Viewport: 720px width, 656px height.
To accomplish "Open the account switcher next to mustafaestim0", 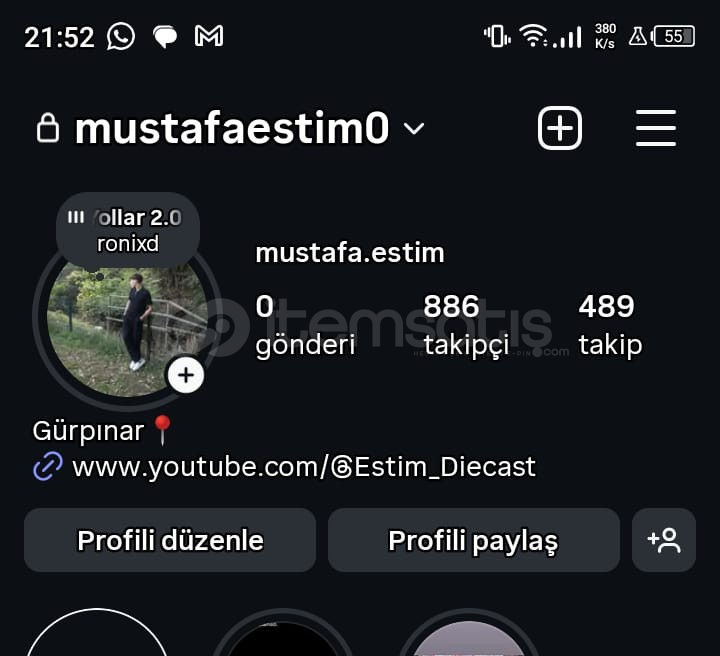I will pyautogui.click(x=413, y=129).
